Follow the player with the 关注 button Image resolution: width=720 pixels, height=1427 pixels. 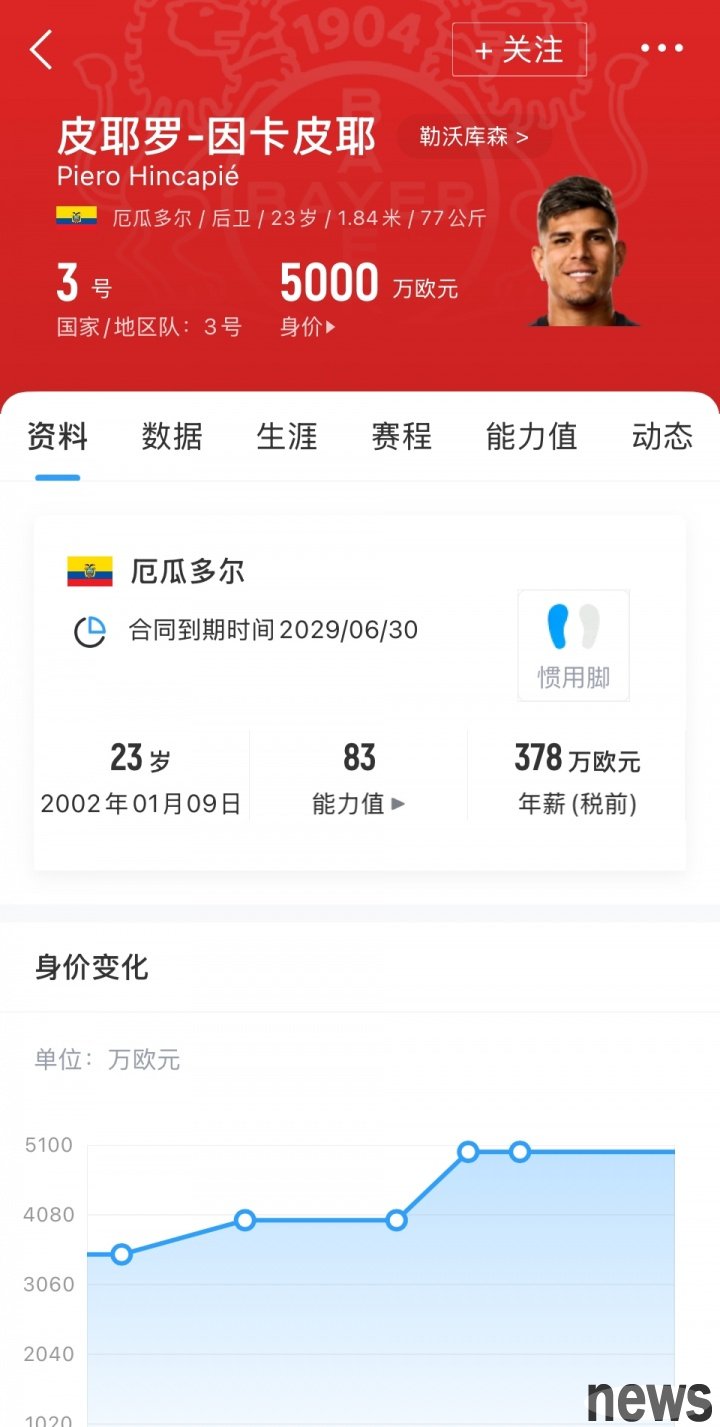(519, 50)
